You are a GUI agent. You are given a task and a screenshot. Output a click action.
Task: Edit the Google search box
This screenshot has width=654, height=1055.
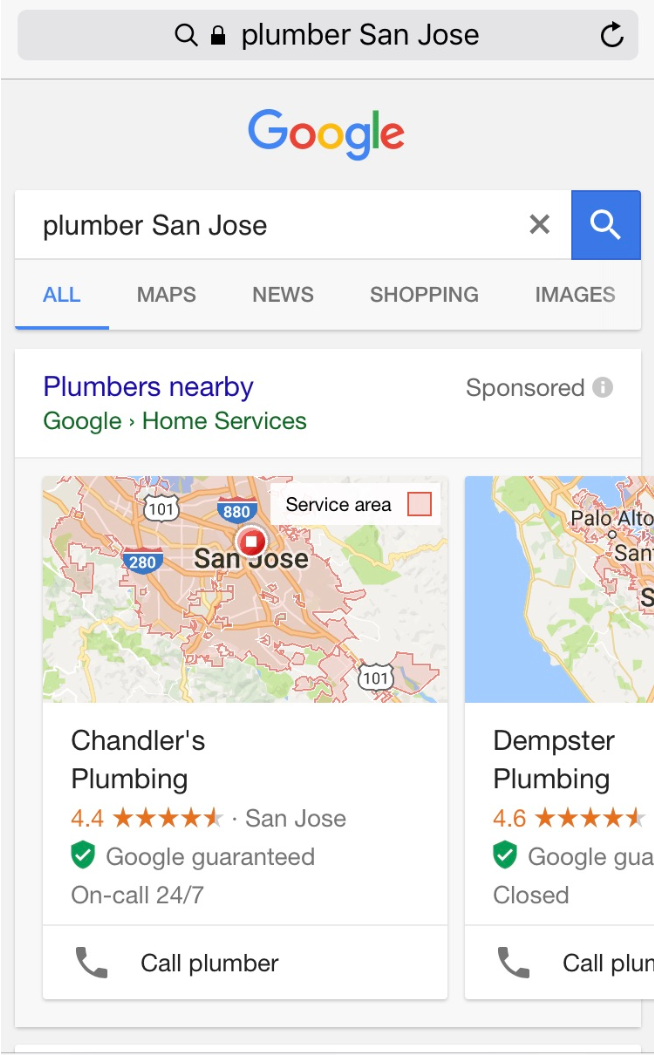pos(270,225)
